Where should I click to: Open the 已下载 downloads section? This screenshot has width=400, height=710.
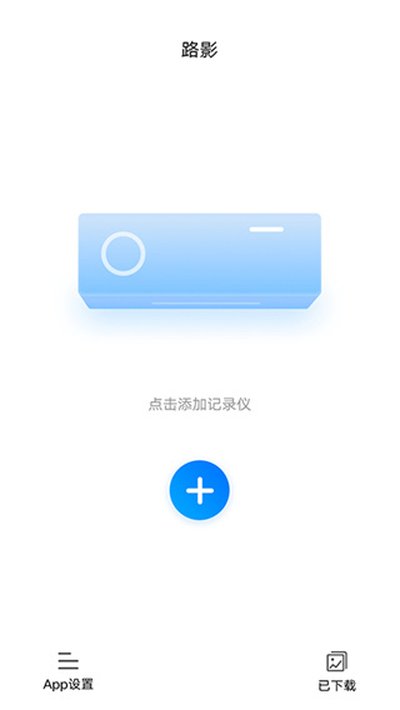click(337, 672)
